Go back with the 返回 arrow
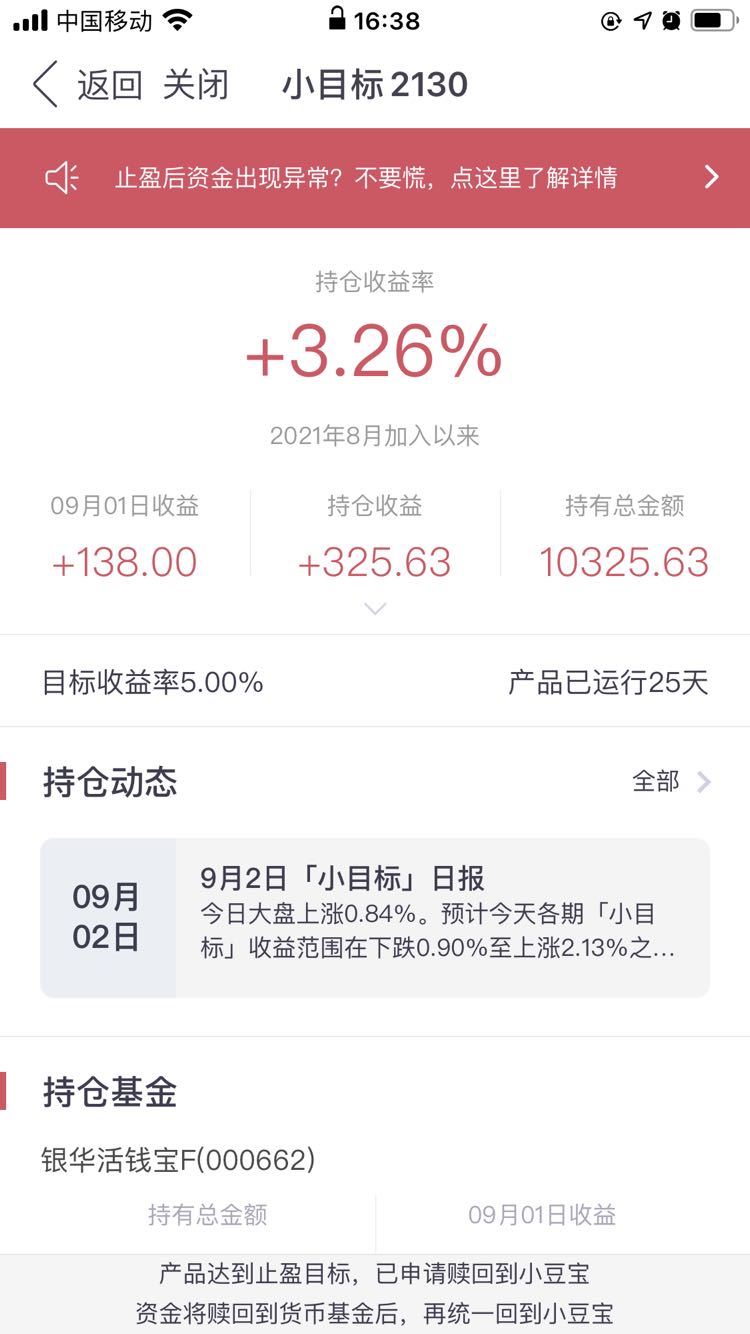This screenshot has width=750, height=1334. [86, 84]
